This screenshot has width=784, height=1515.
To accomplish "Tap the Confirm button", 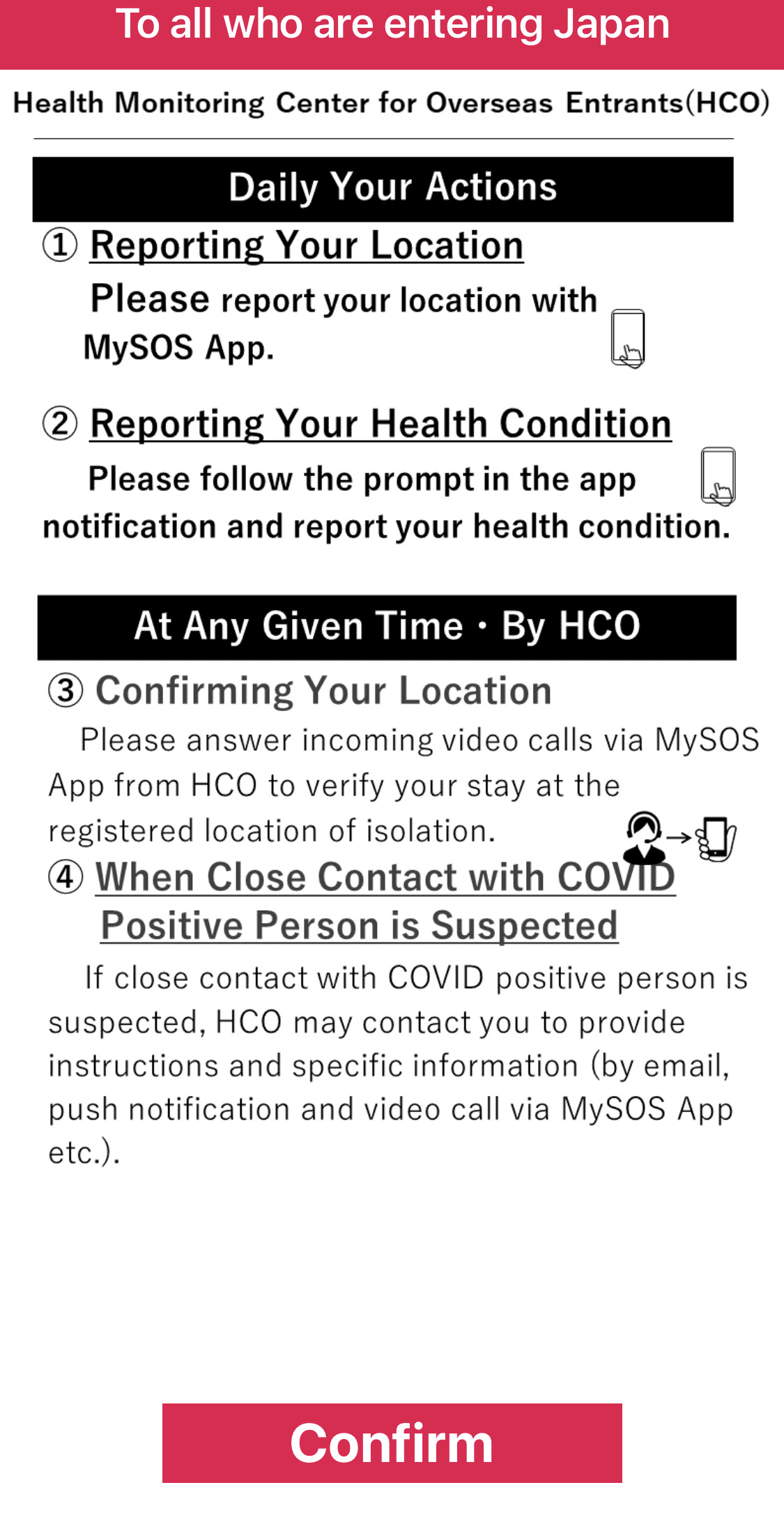I will pyautogui.click(x=392, y=1442).
